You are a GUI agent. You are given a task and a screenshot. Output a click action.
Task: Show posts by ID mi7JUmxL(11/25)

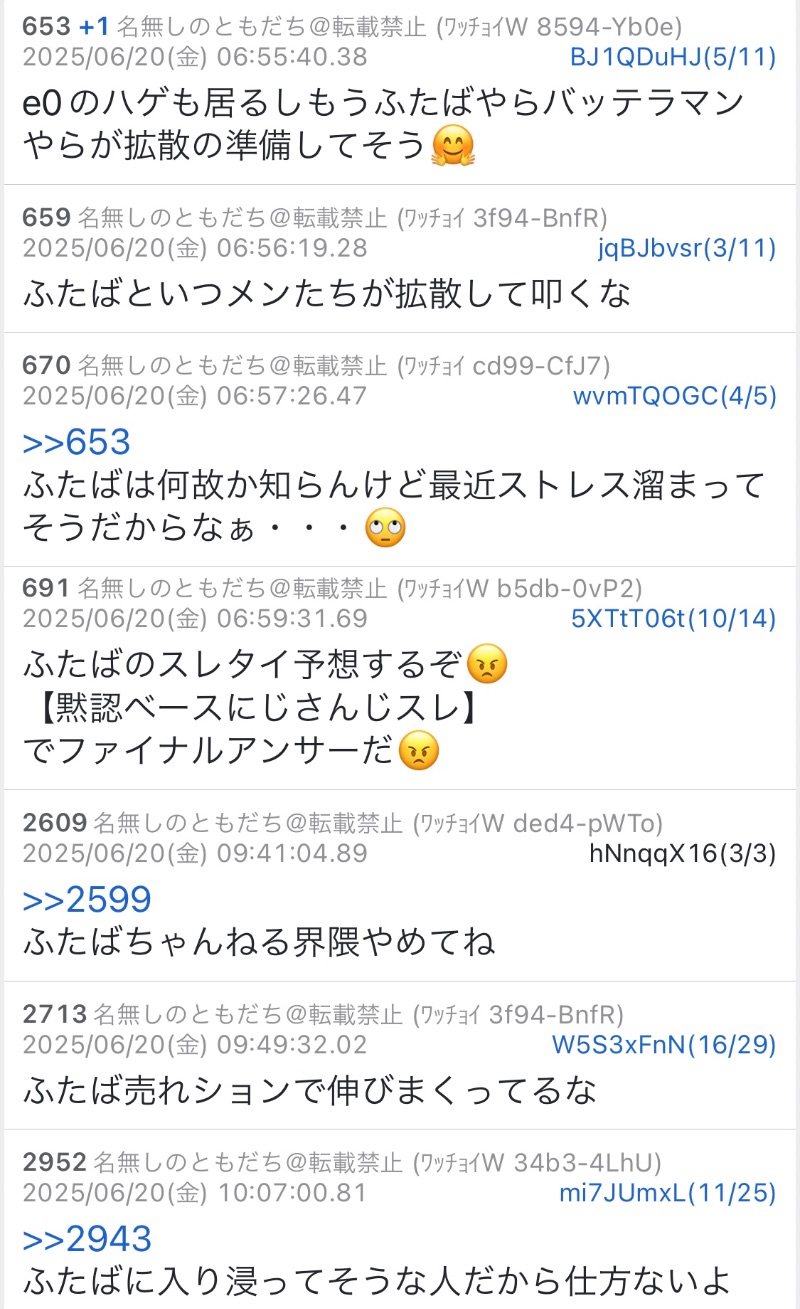pyautogui.click(x=668, y=1193)
